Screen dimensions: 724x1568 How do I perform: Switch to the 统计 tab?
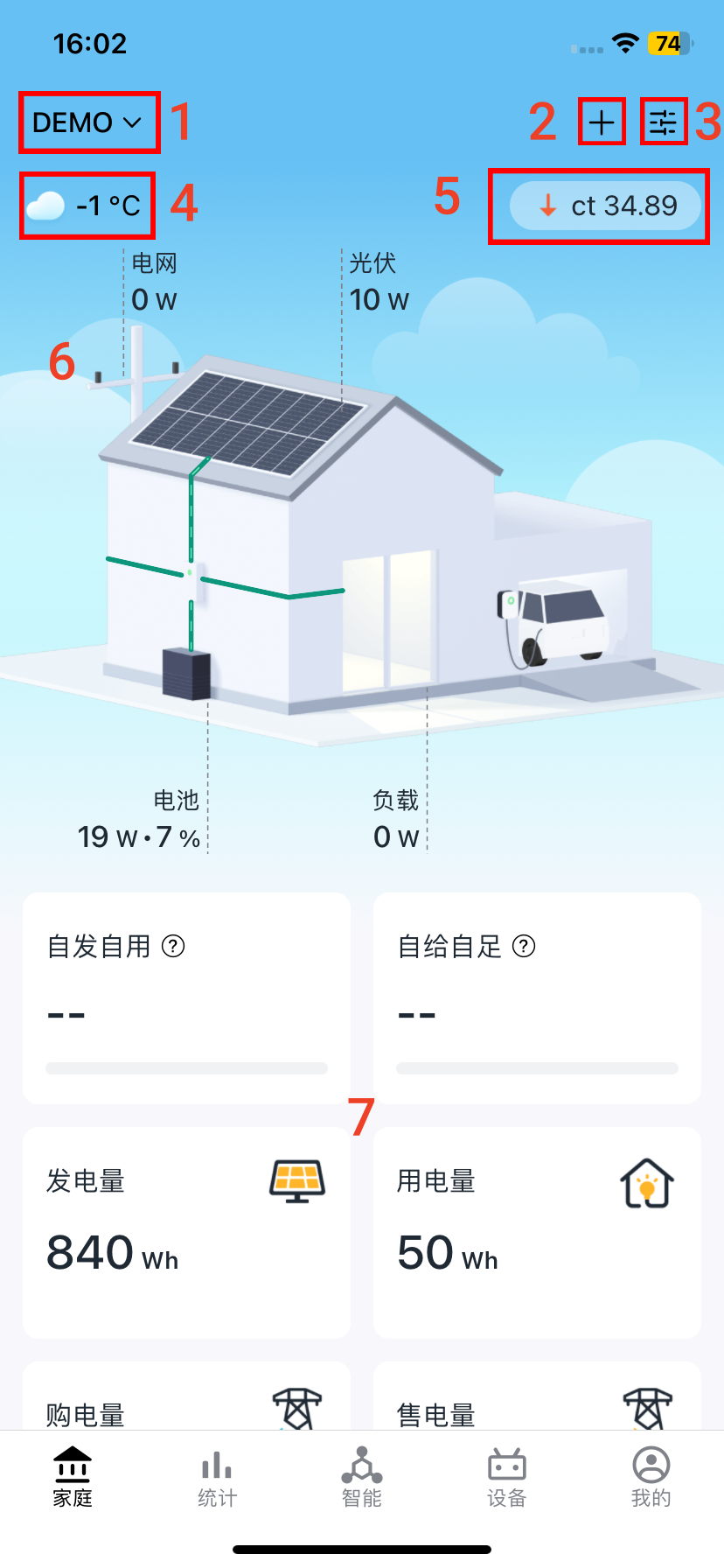[217, 1477]
